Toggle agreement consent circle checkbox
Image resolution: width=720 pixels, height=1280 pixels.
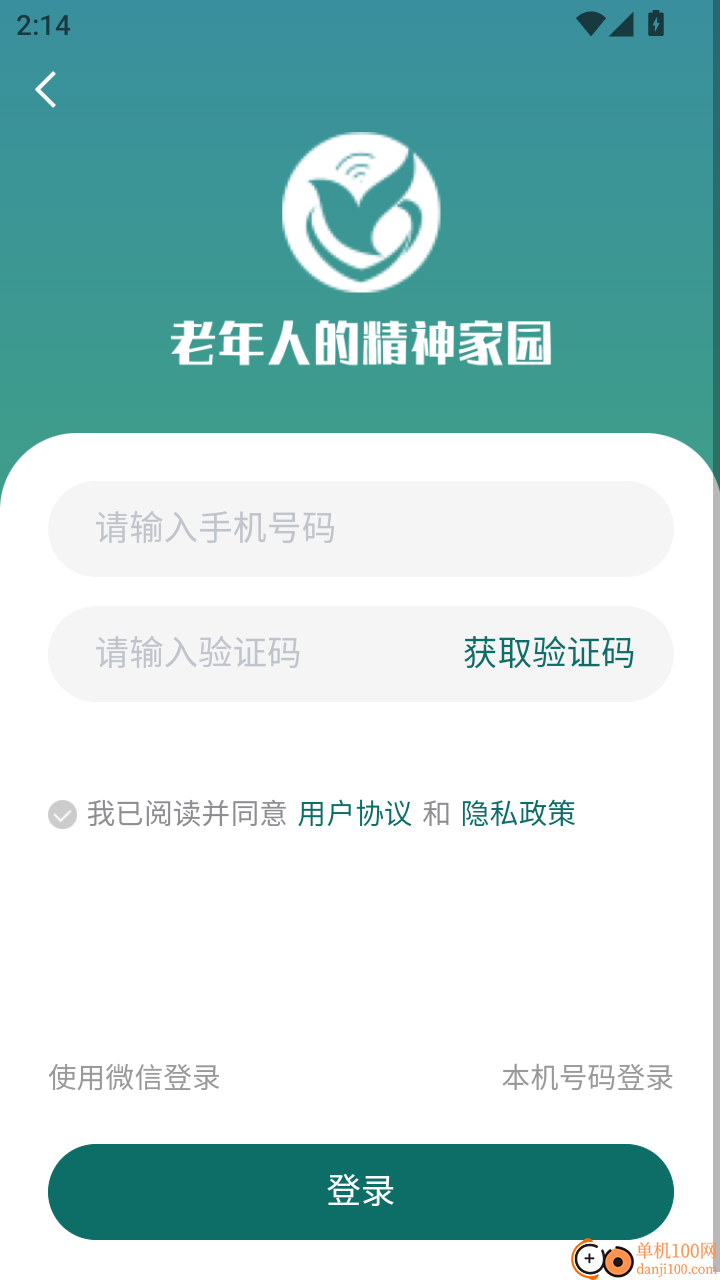tap(62, 815)
